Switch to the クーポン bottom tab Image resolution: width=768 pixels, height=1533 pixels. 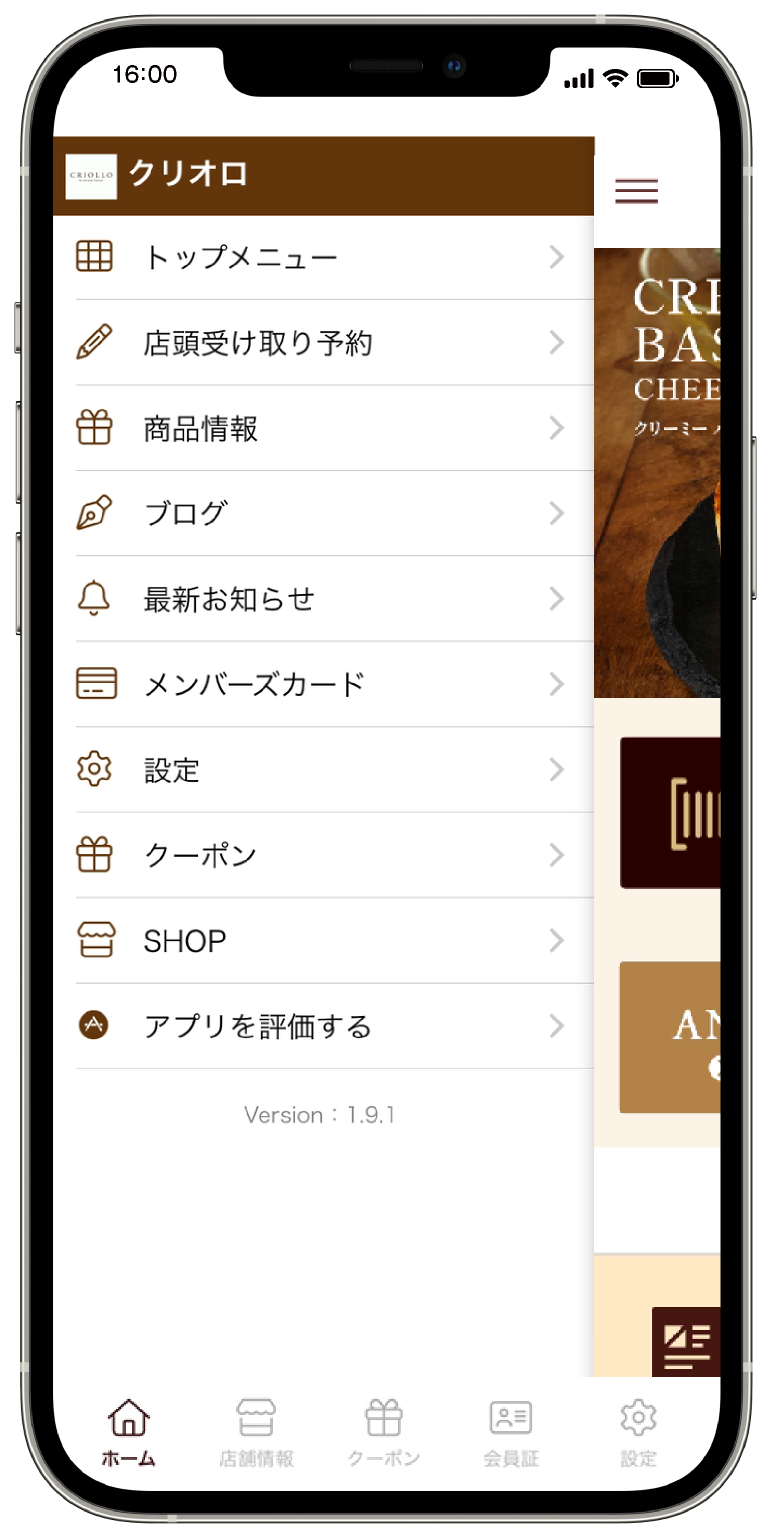383,1432
